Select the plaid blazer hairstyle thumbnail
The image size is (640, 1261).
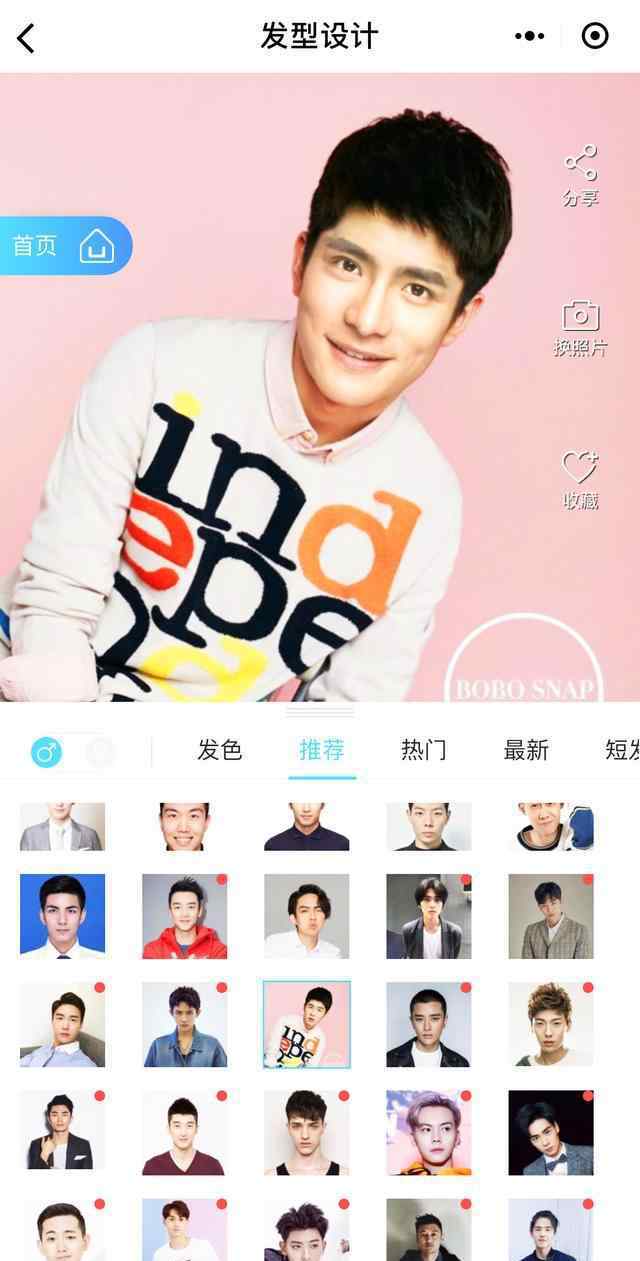pos(551,916)
